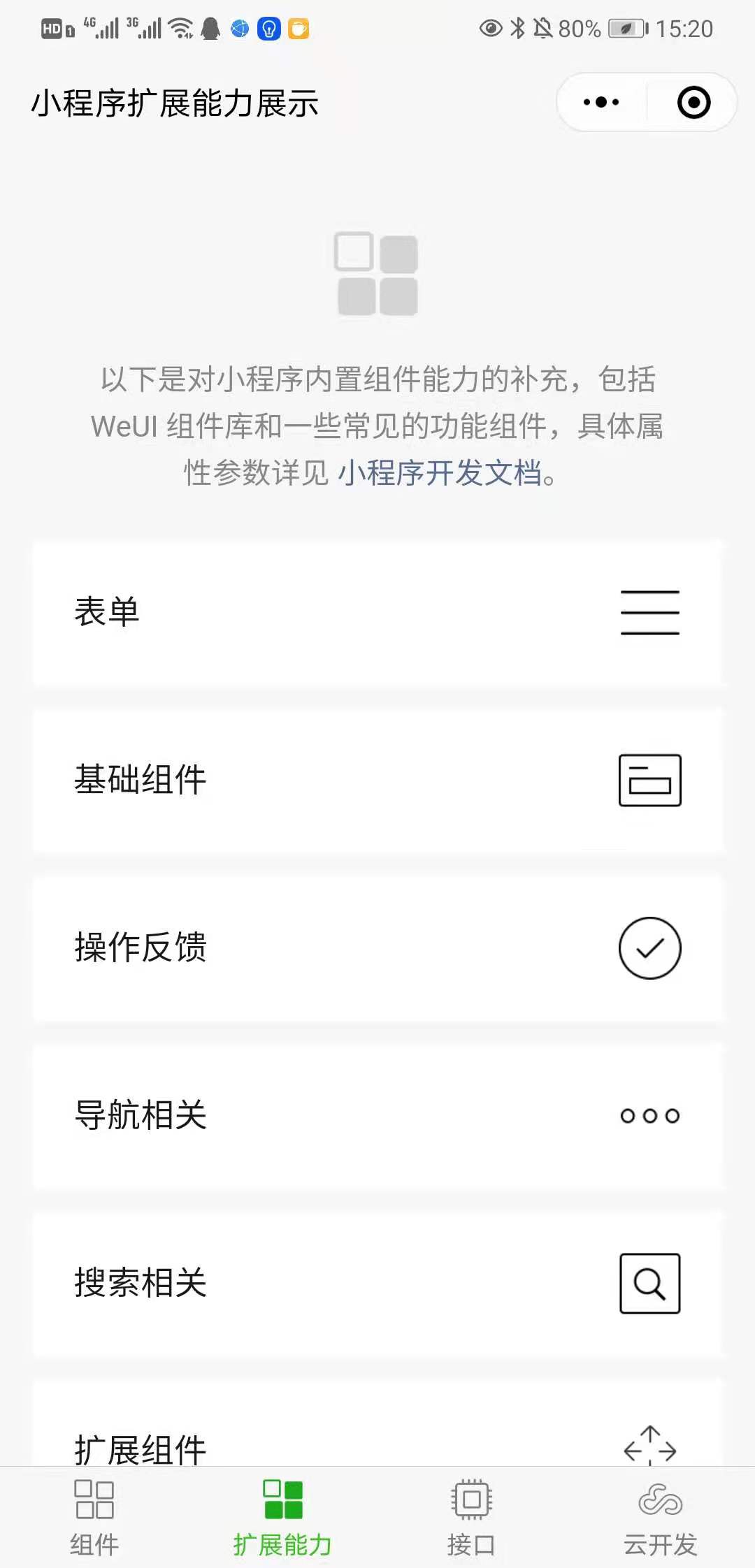
Task: Expand the 基础组件 section
Action: point(377,781)
